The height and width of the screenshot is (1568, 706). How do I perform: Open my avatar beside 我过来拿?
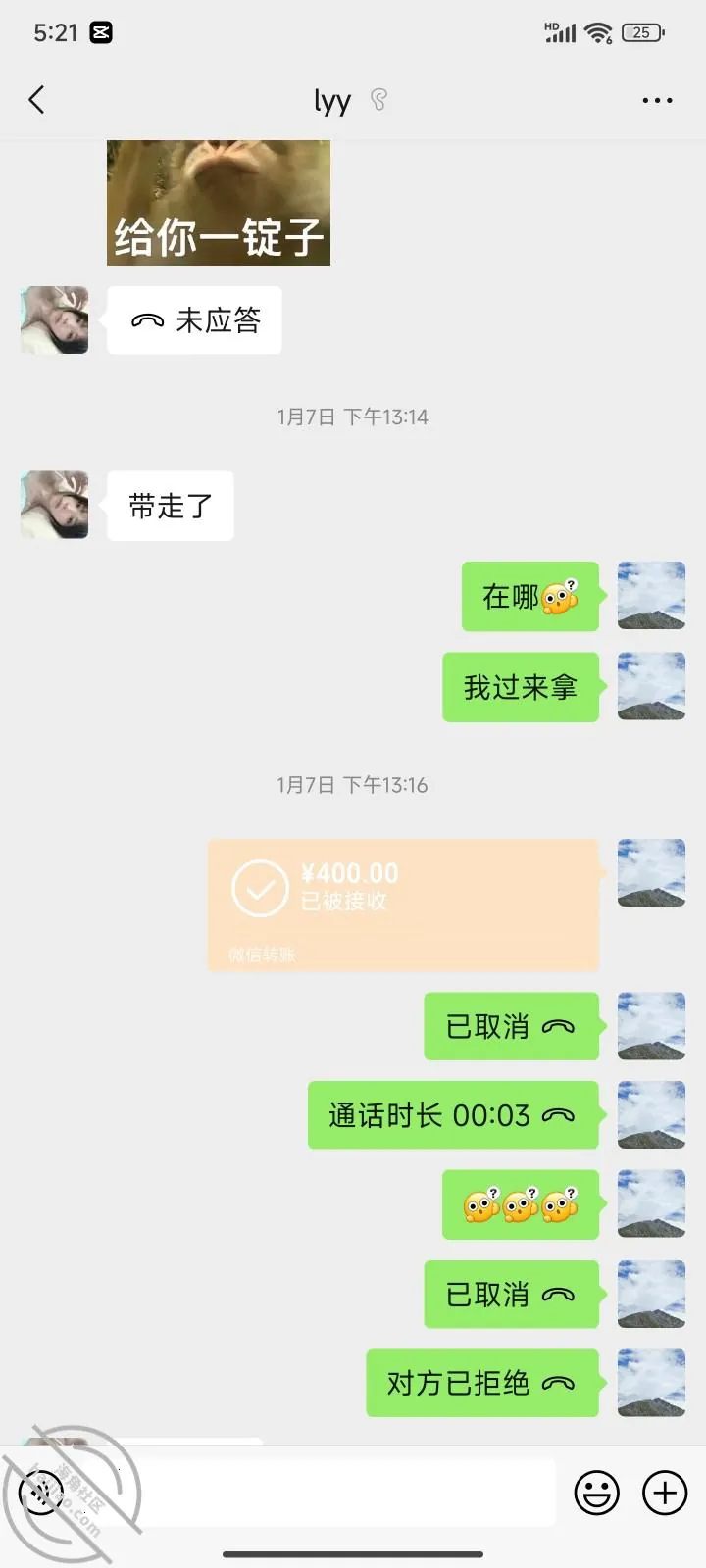pyautogui.click(x=651, y=686)
